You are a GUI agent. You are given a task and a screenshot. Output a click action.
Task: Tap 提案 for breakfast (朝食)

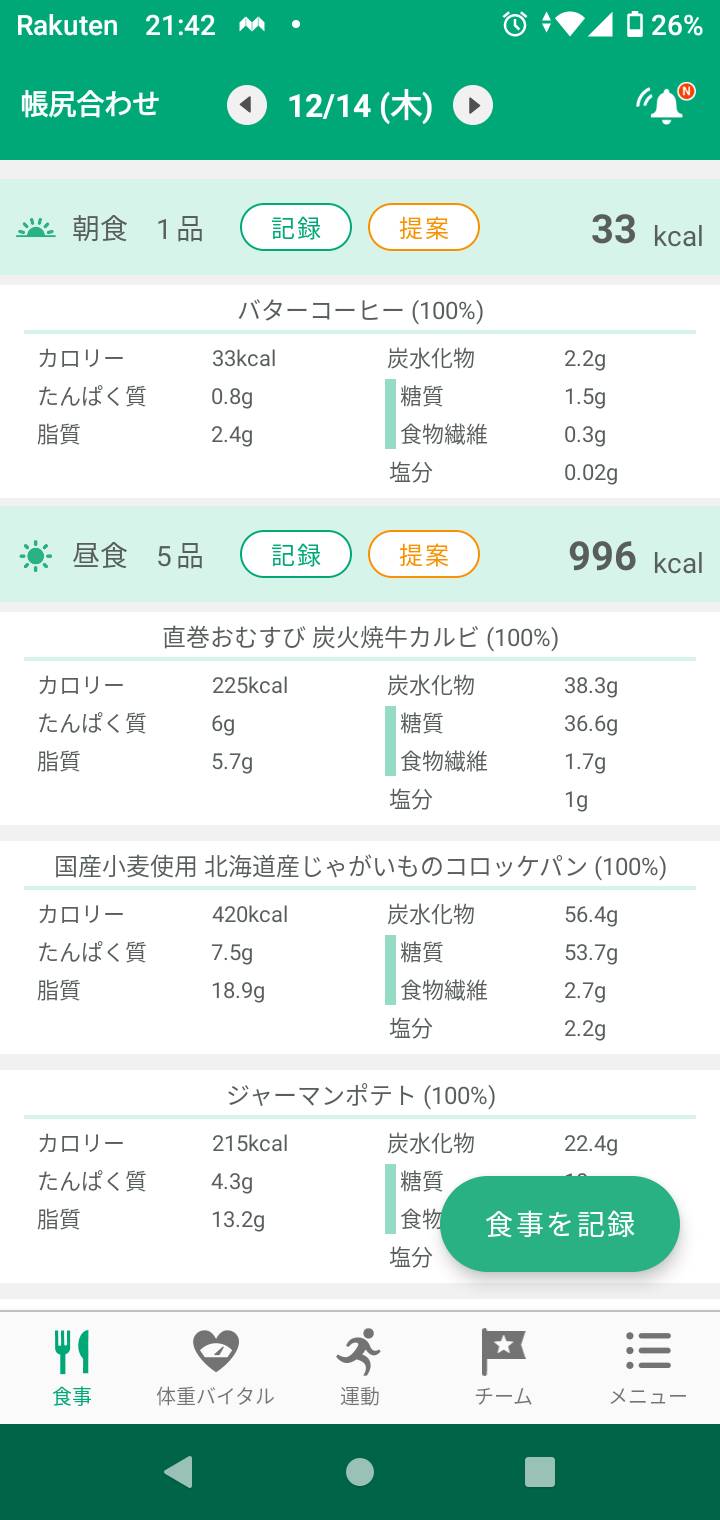coord(424,228)
